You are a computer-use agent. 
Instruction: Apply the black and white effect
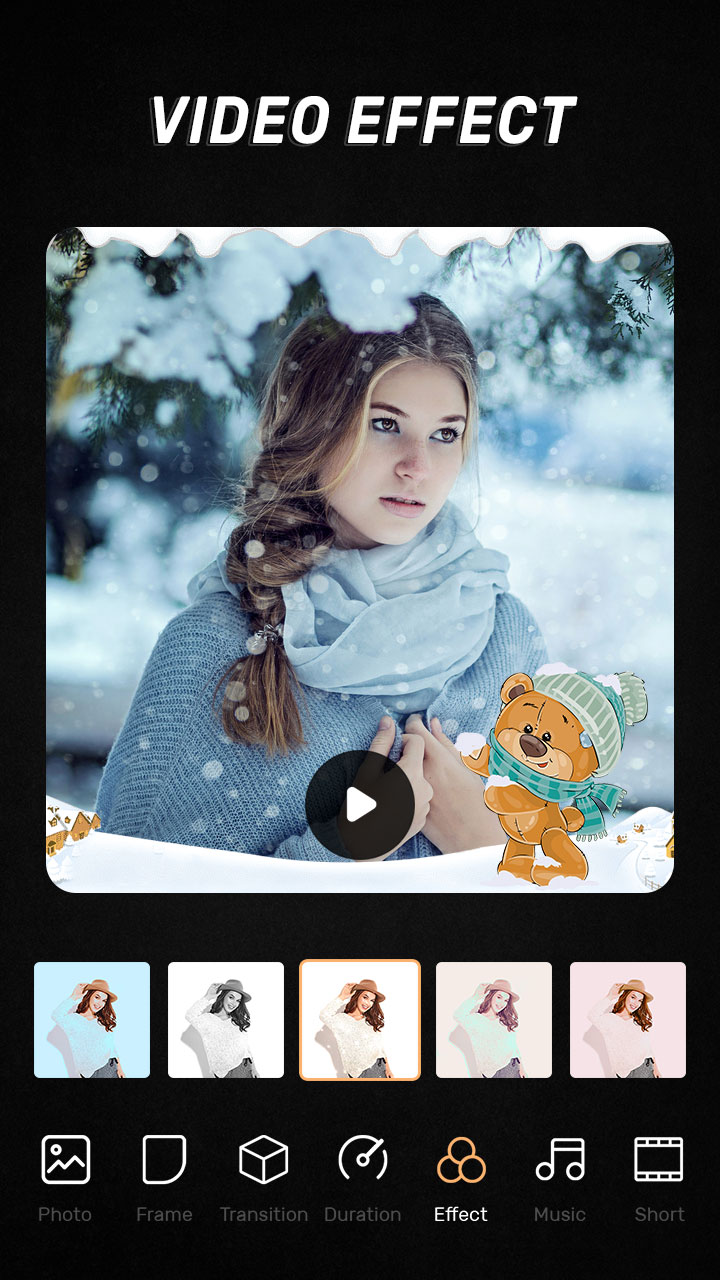pos(226,1020)
